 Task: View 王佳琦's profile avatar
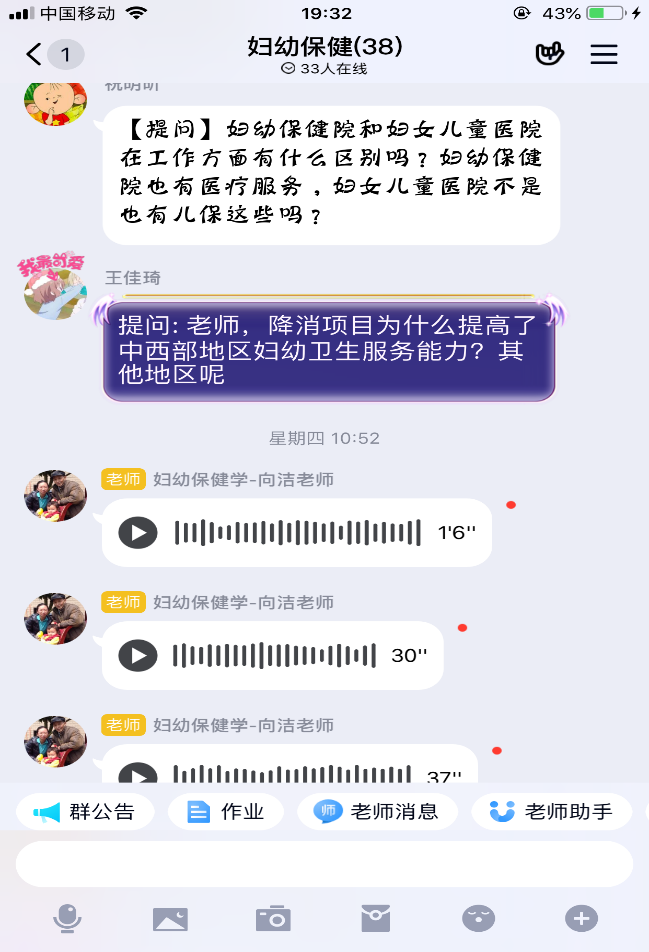point(55,290)
